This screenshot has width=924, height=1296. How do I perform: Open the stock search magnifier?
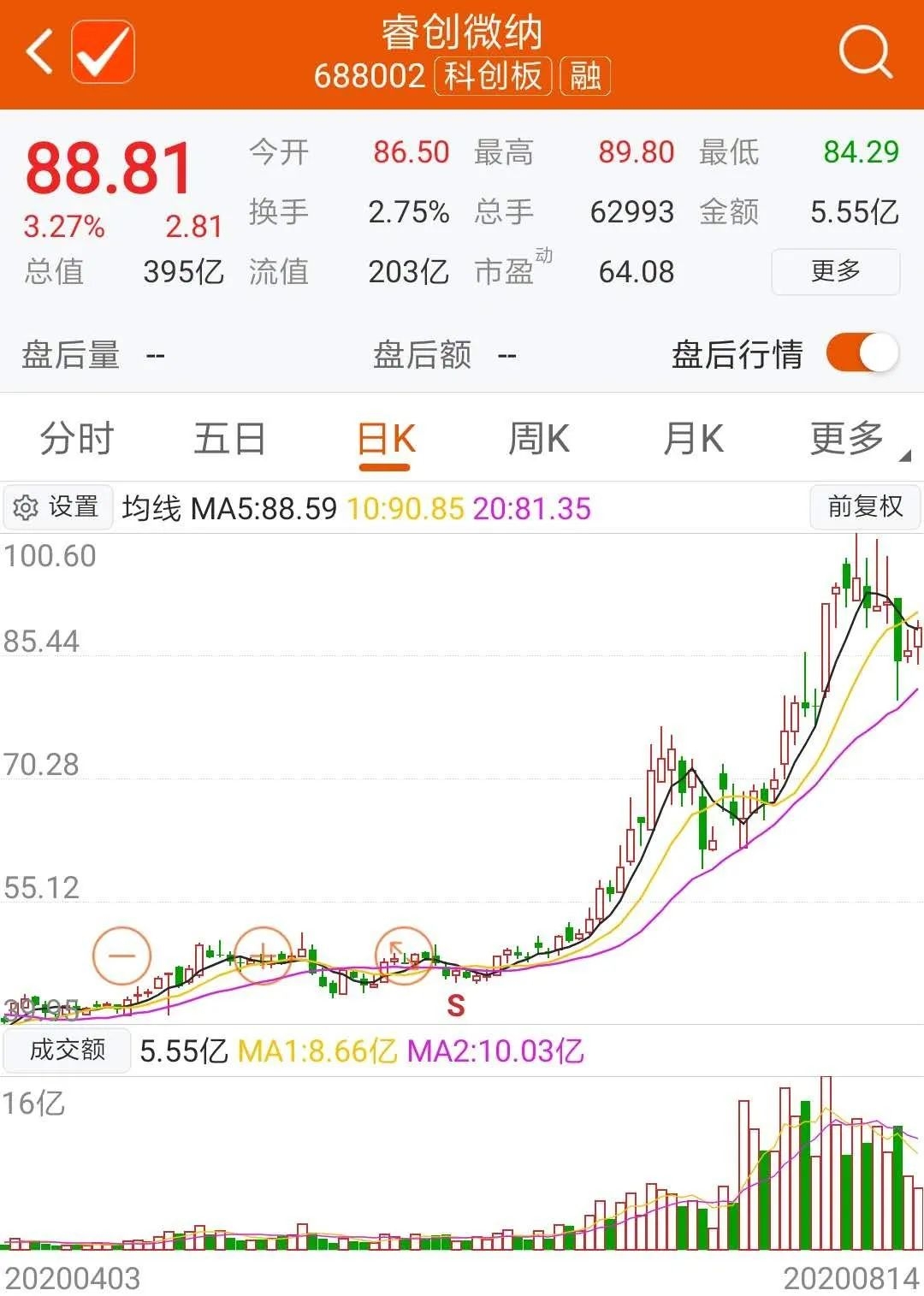(x=864, y=53)
